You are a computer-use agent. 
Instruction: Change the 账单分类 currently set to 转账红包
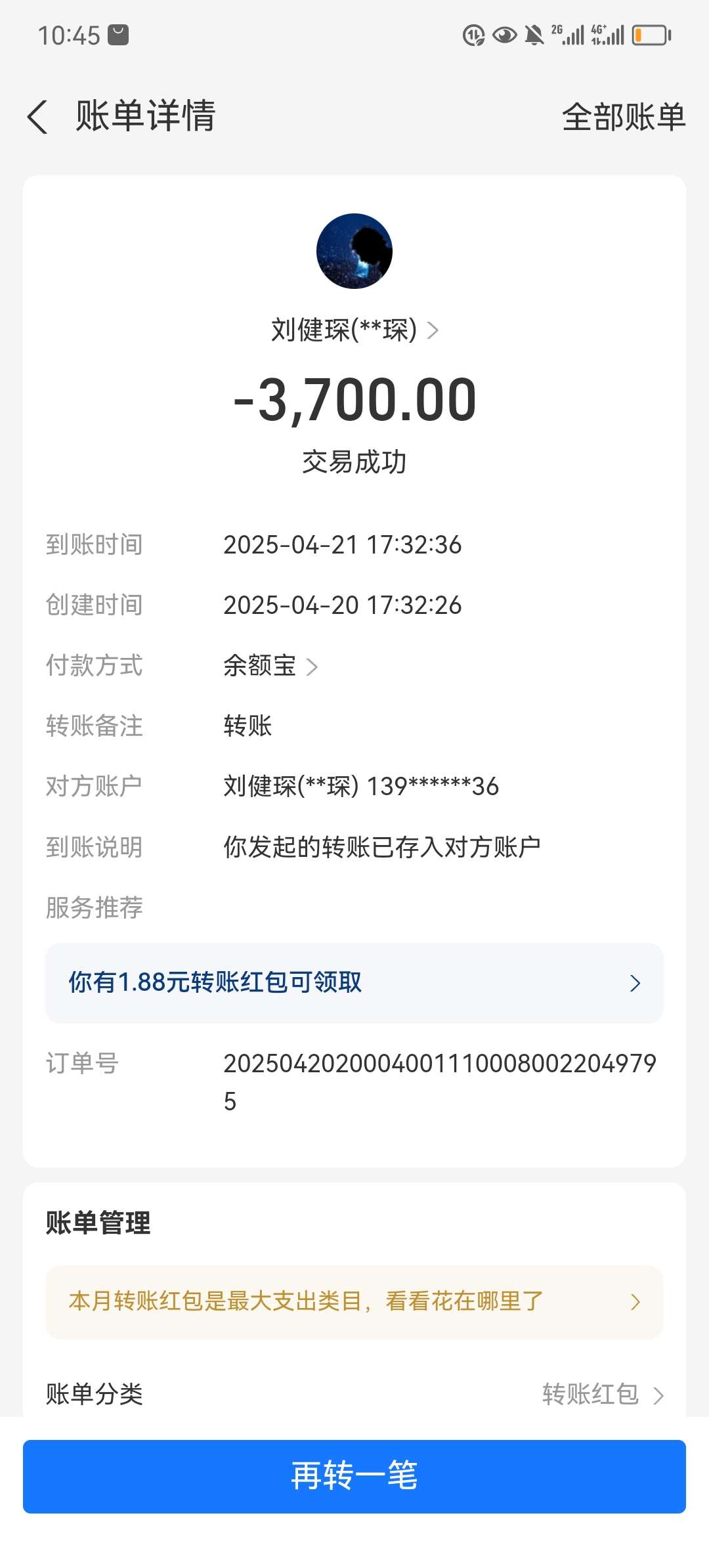click(354, 1393)
